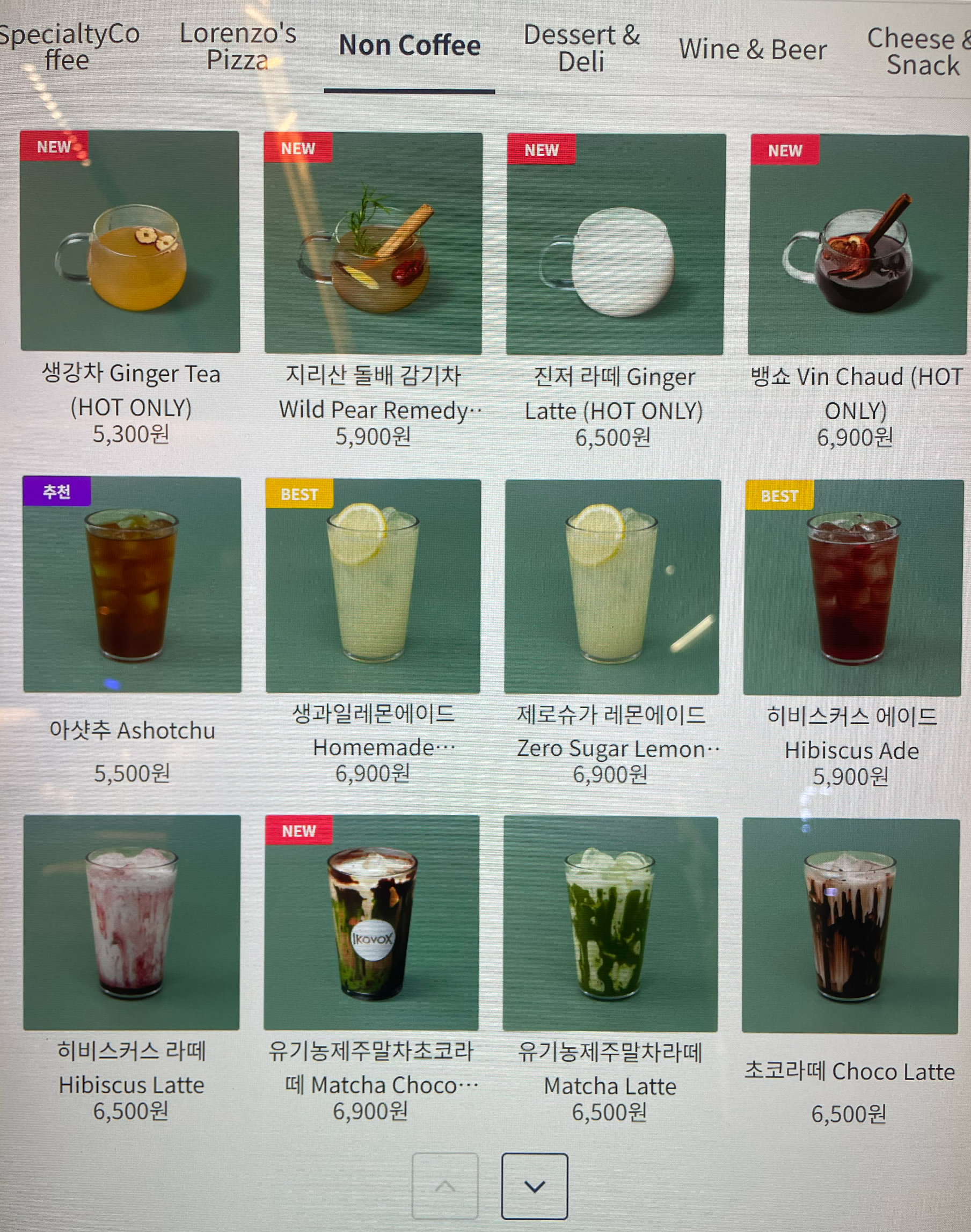The width and height of the screenshot is (971, 1232).
Task: Tap the up arrow page button
Action: [445, 1186]
